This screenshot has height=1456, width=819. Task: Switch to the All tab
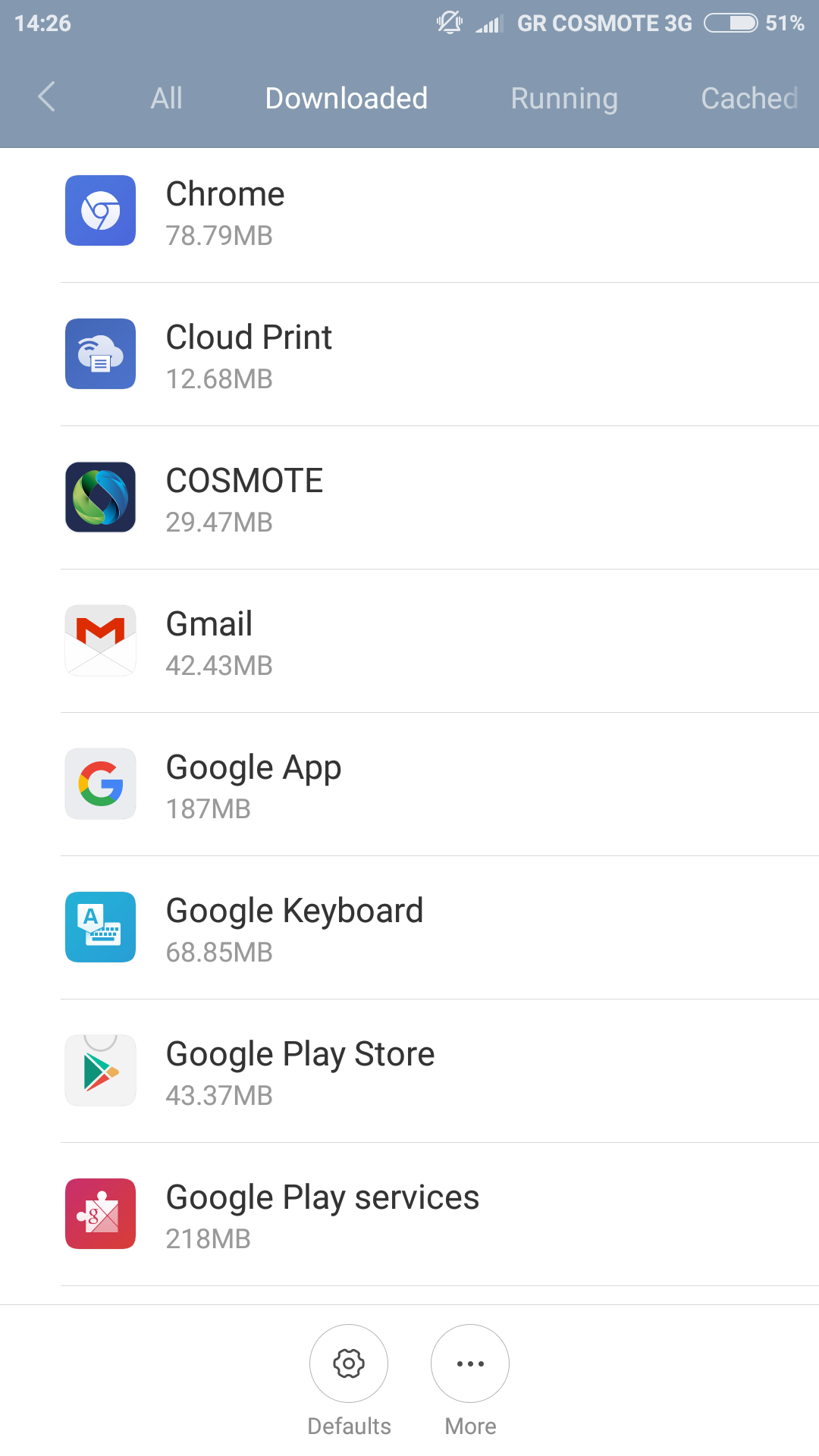(x=166, y=99)
